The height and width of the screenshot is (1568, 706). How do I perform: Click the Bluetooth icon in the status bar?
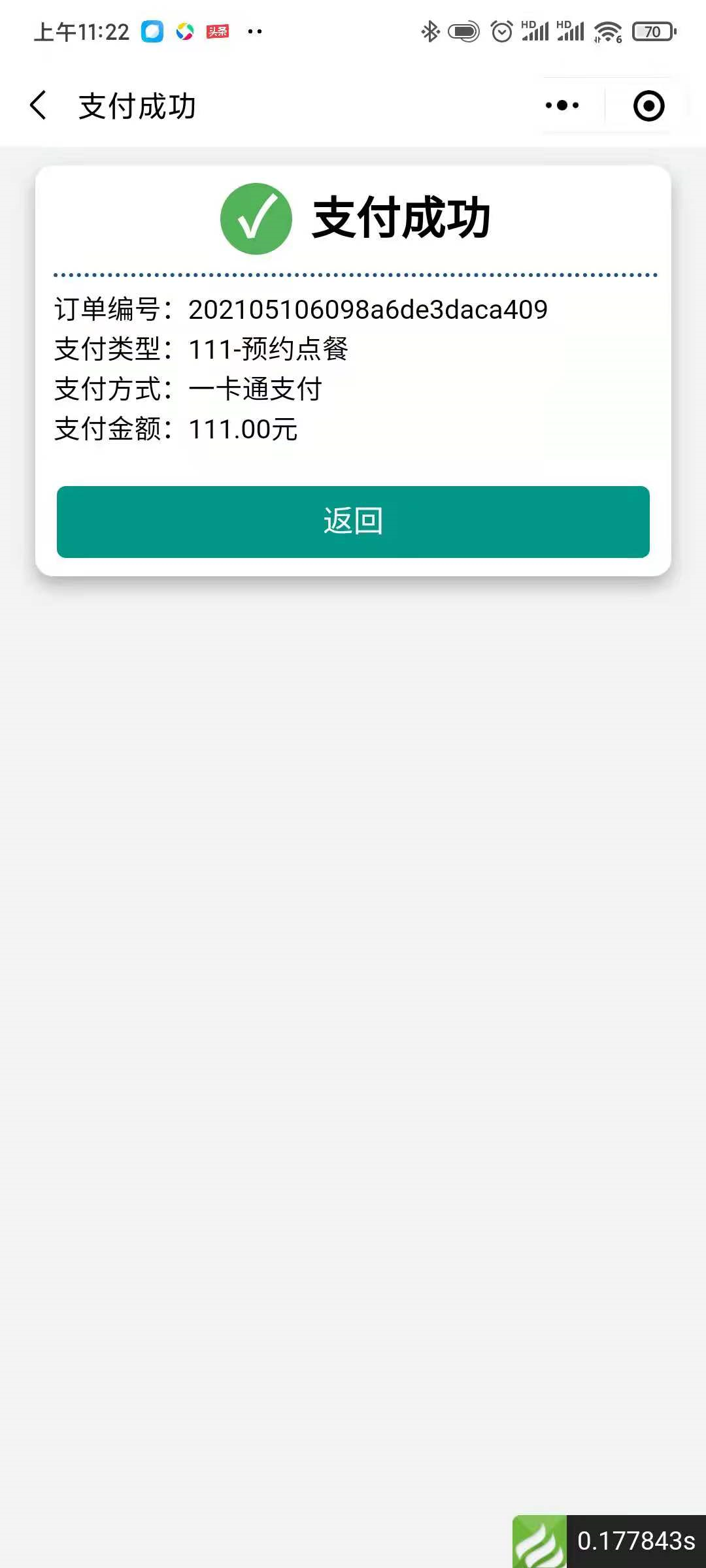click(x=430, y=30)
